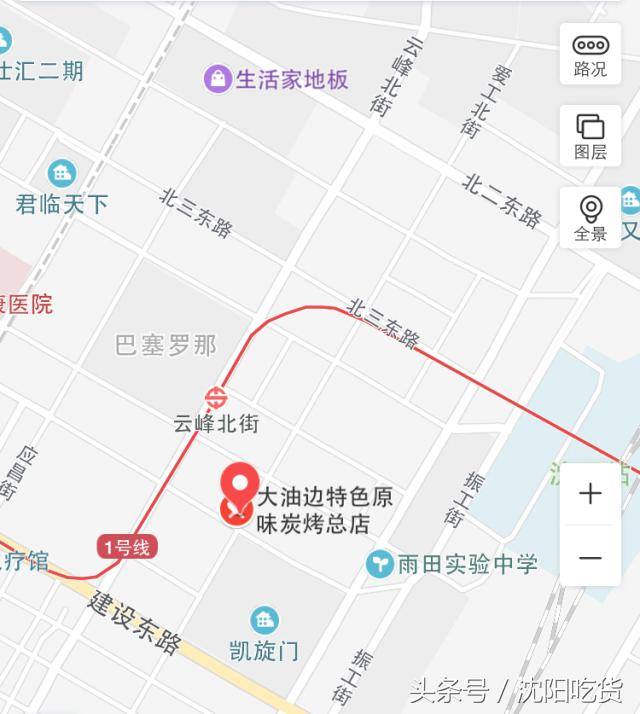Open the 图层 layers menu

590,136
